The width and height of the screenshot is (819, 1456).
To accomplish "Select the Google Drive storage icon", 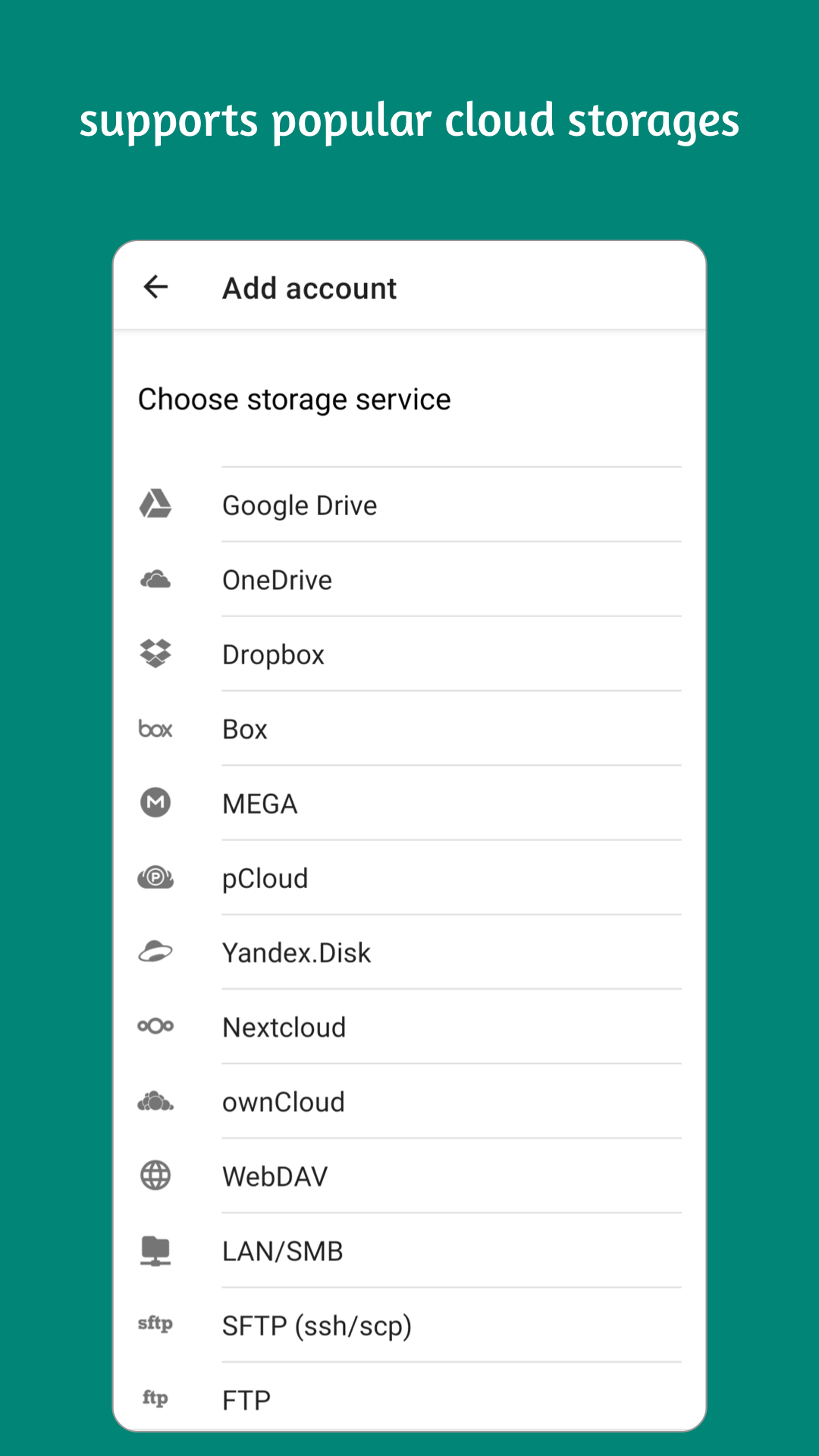I will pos(155,504).
